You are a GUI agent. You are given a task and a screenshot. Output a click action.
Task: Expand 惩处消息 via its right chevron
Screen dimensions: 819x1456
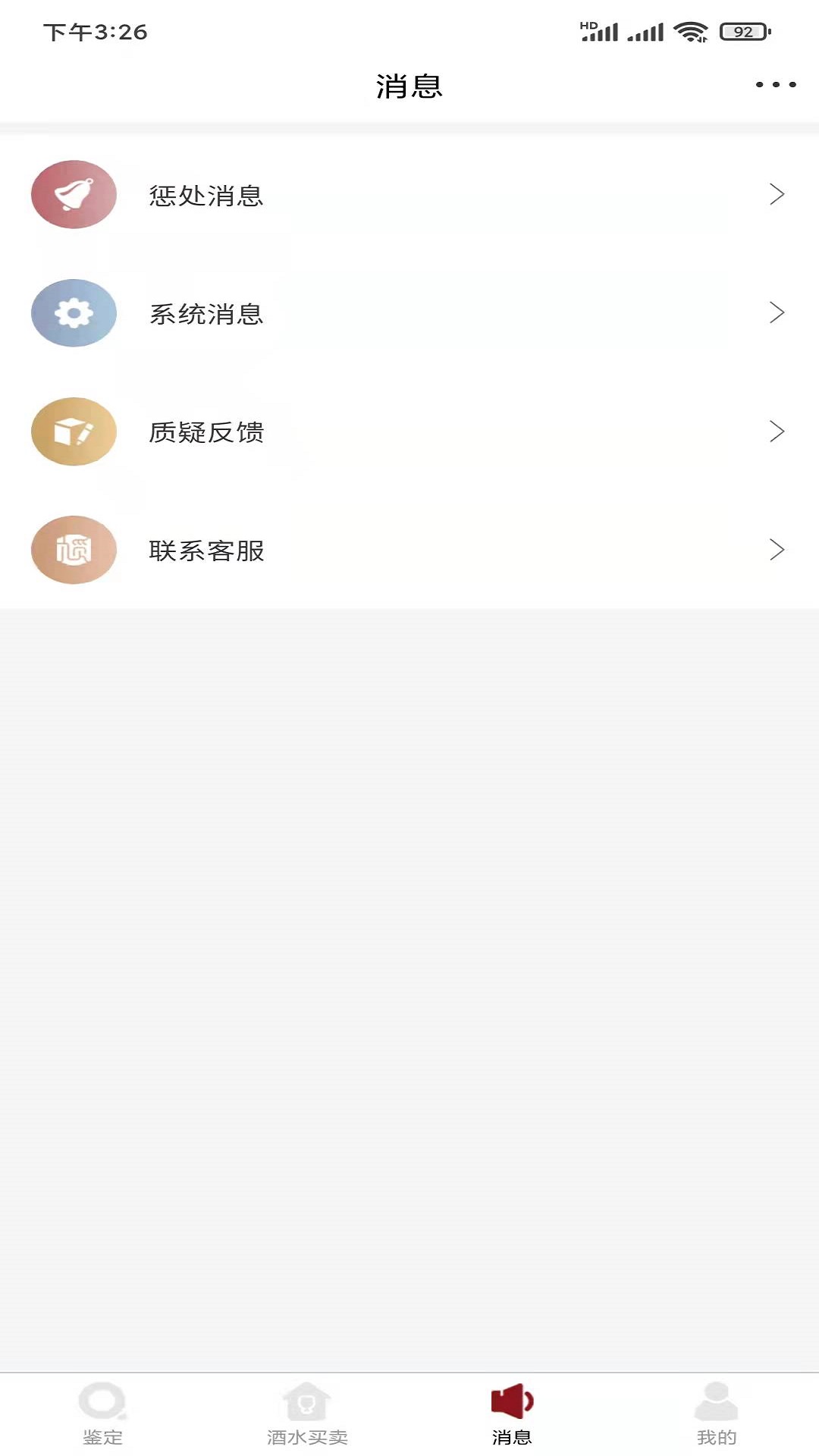coord(777,195)
